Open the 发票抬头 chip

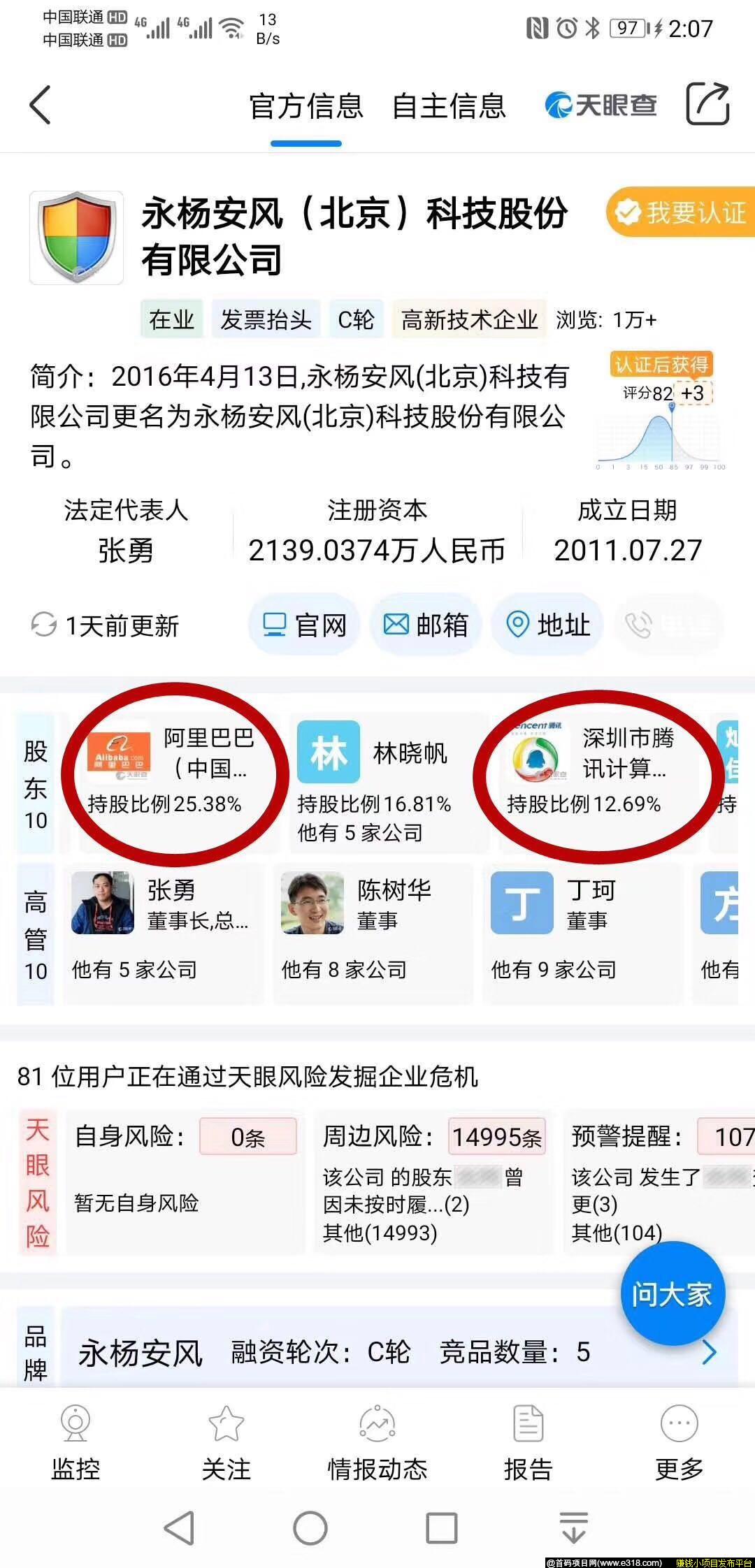[x=266, y=320]
